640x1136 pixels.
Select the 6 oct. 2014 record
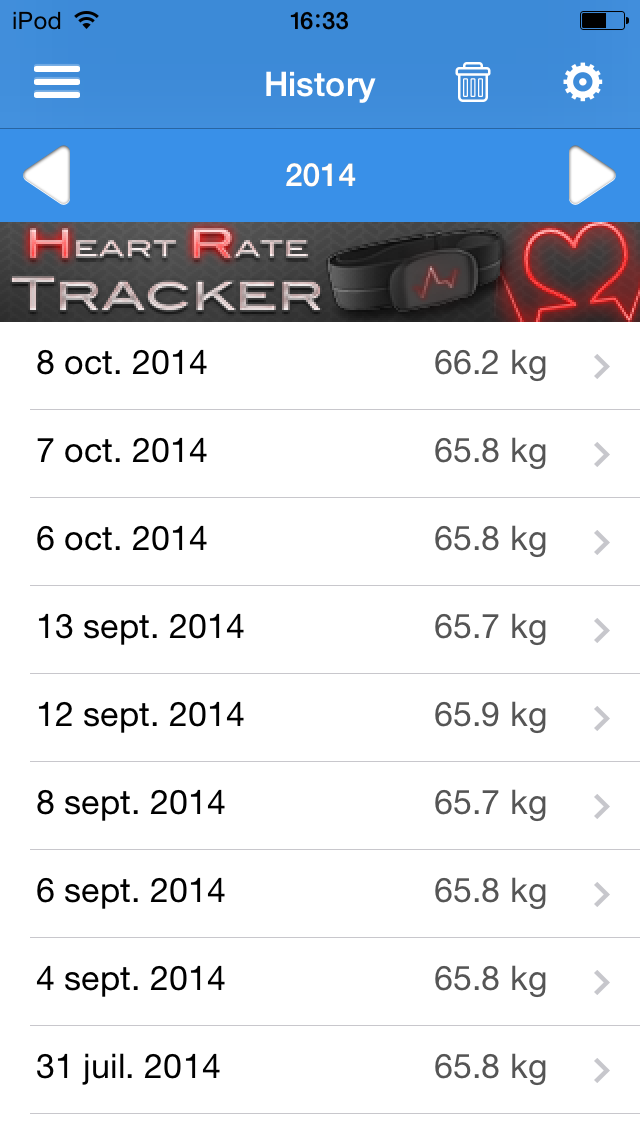[320, 542]
